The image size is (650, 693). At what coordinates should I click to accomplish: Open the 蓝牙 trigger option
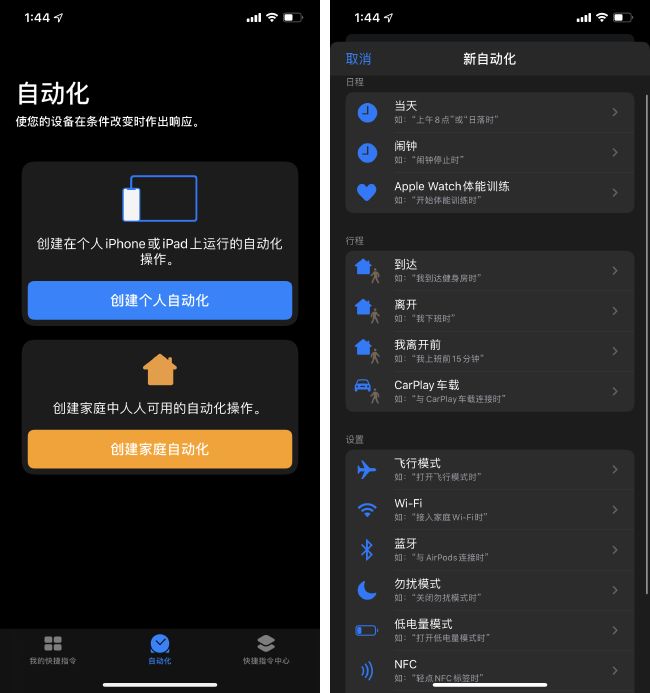[490, 549]
